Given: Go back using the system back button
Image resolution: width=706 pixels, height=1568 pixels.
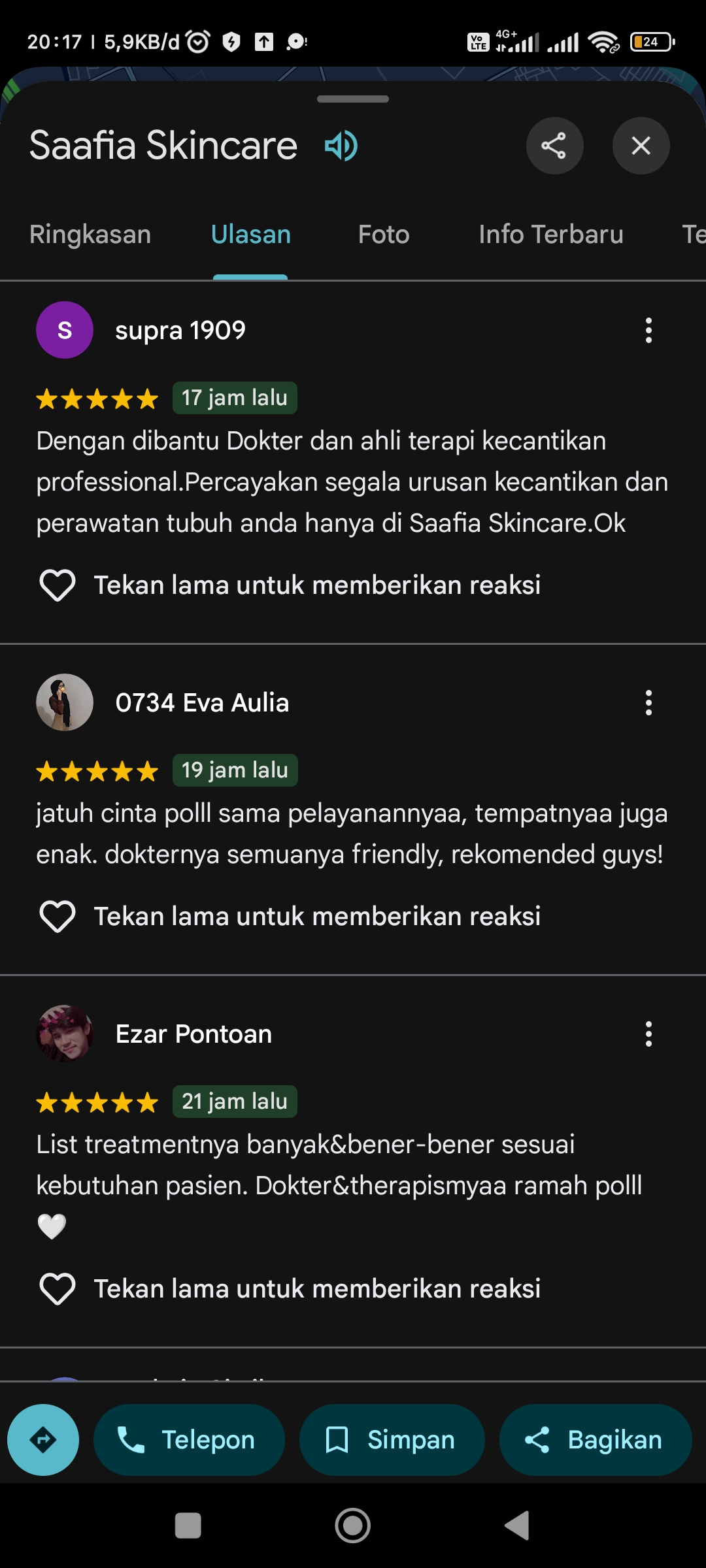Looking at the screenshot, I should (517, 1526).
